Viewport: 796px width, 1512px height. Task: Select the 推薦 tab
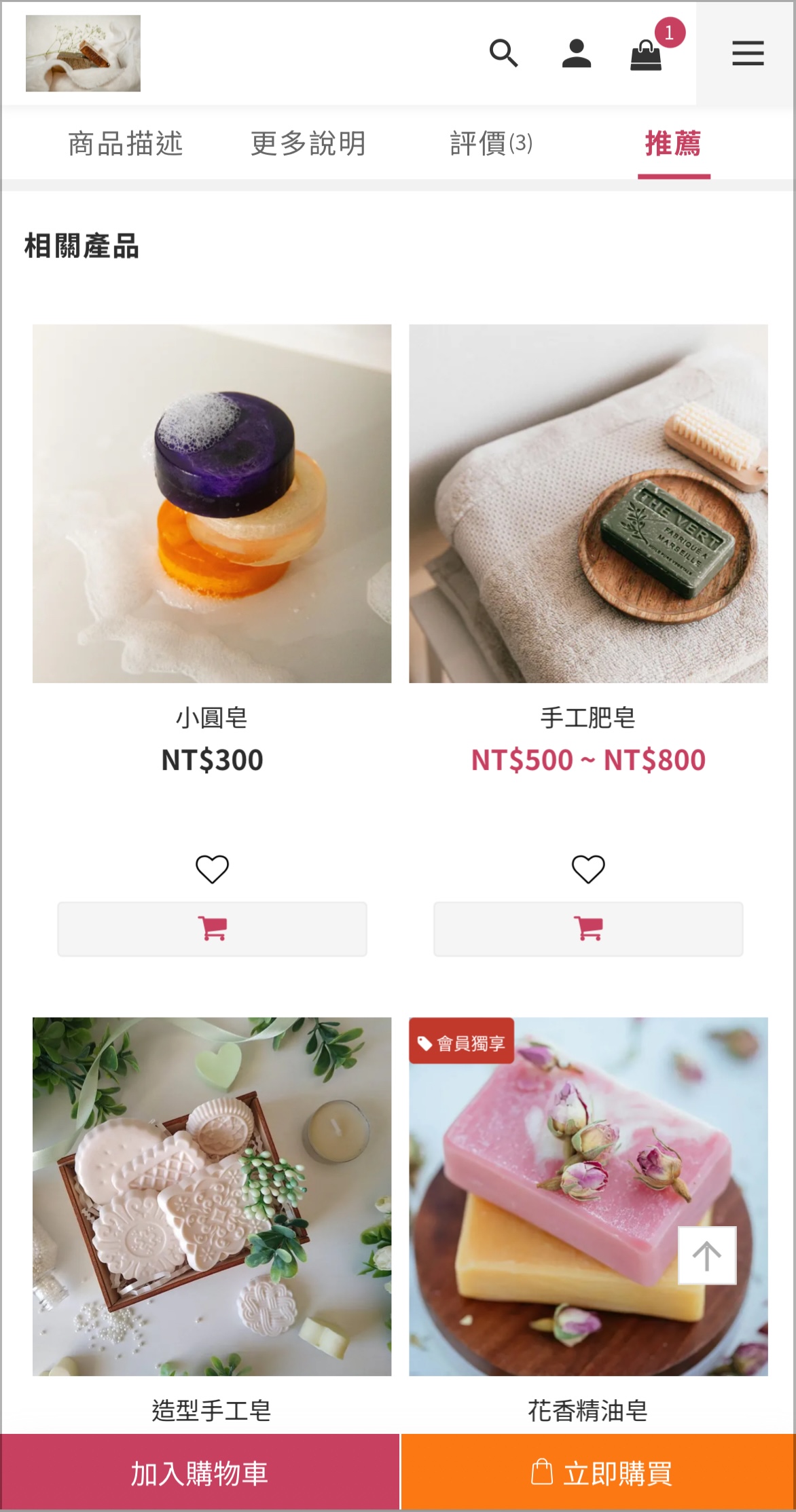coord(673,144)
